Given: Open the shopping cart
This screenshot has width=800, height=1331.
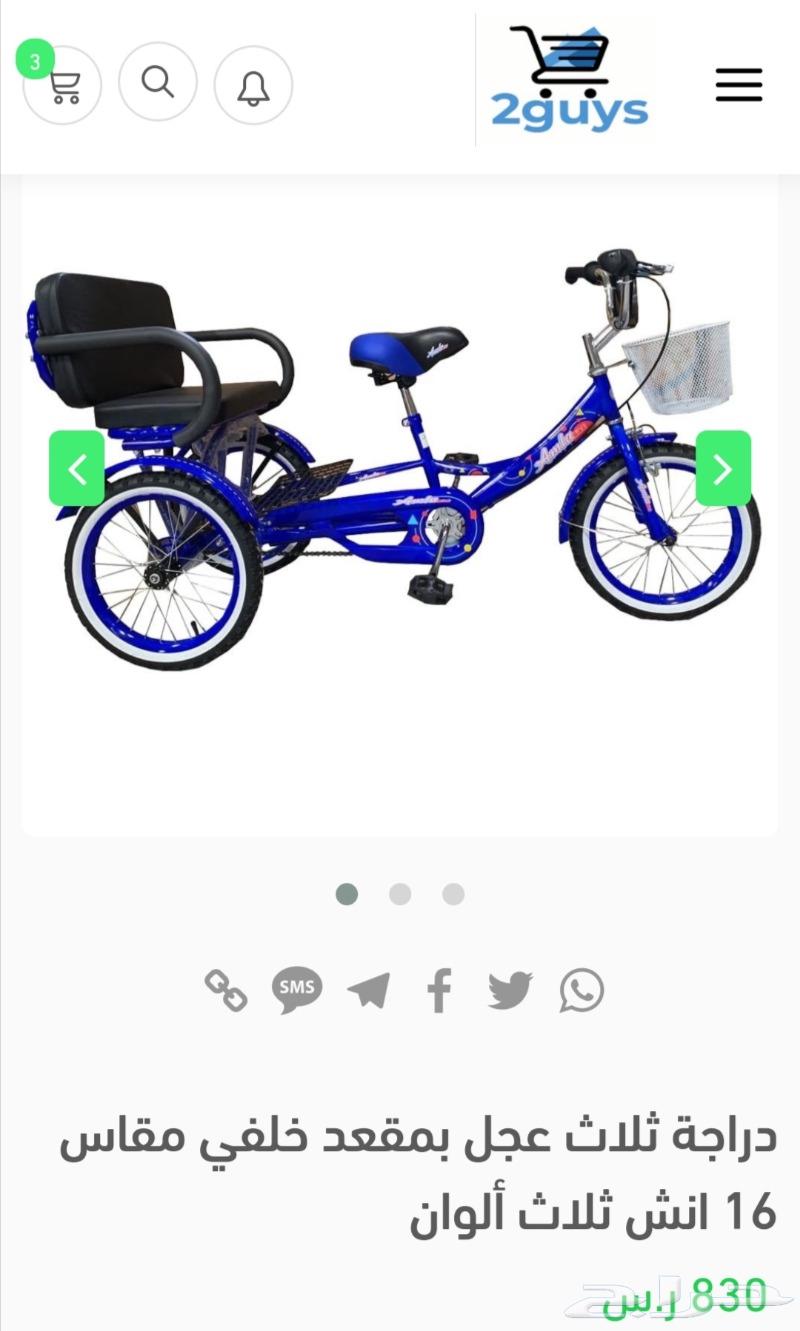Looking at the screenshot, I should pos(62,86).
